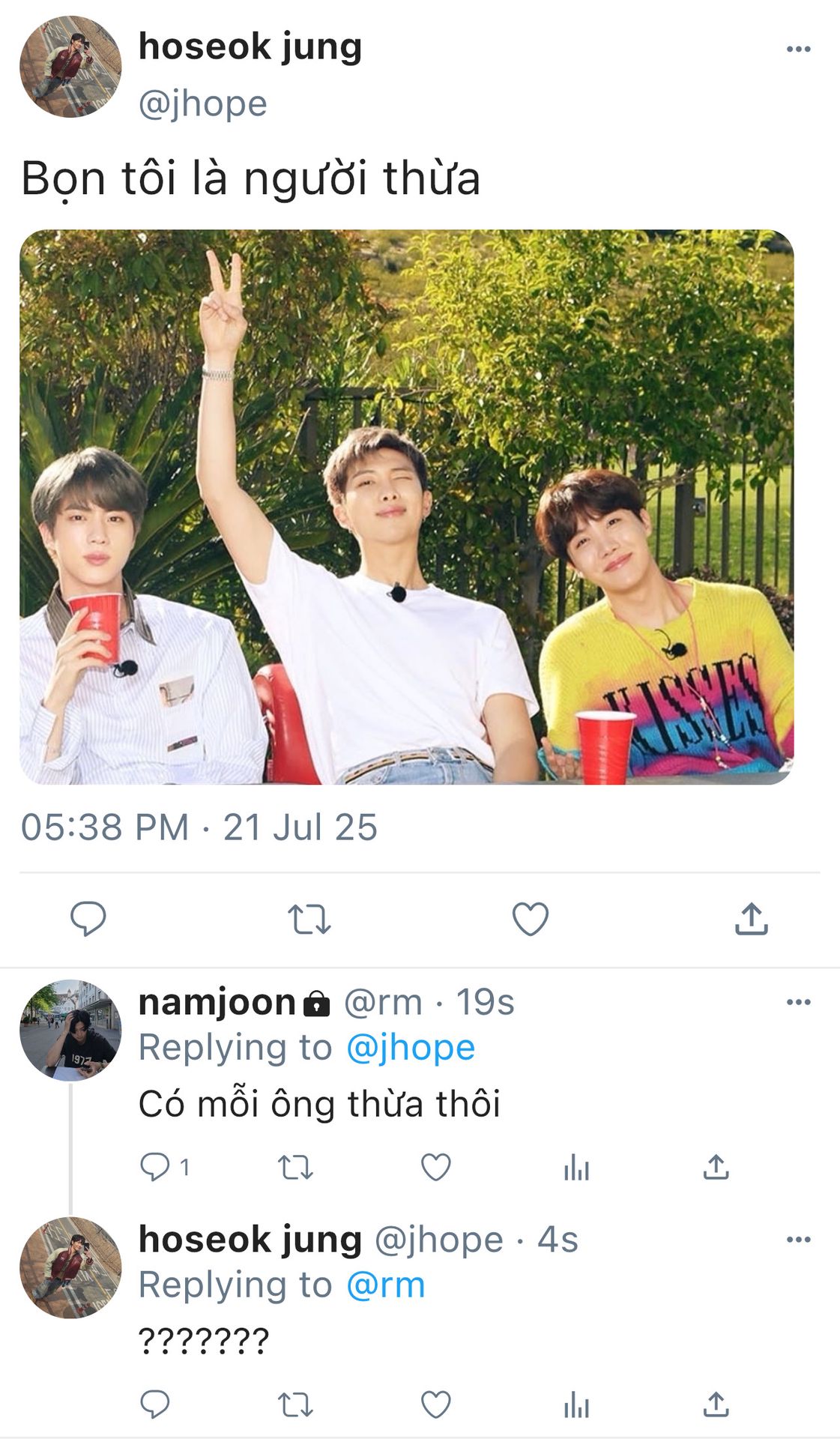Tap the @jhope mention in namjoon's reply
The width and height of the screenshot is (840, 1439).
pos(411,1048)
